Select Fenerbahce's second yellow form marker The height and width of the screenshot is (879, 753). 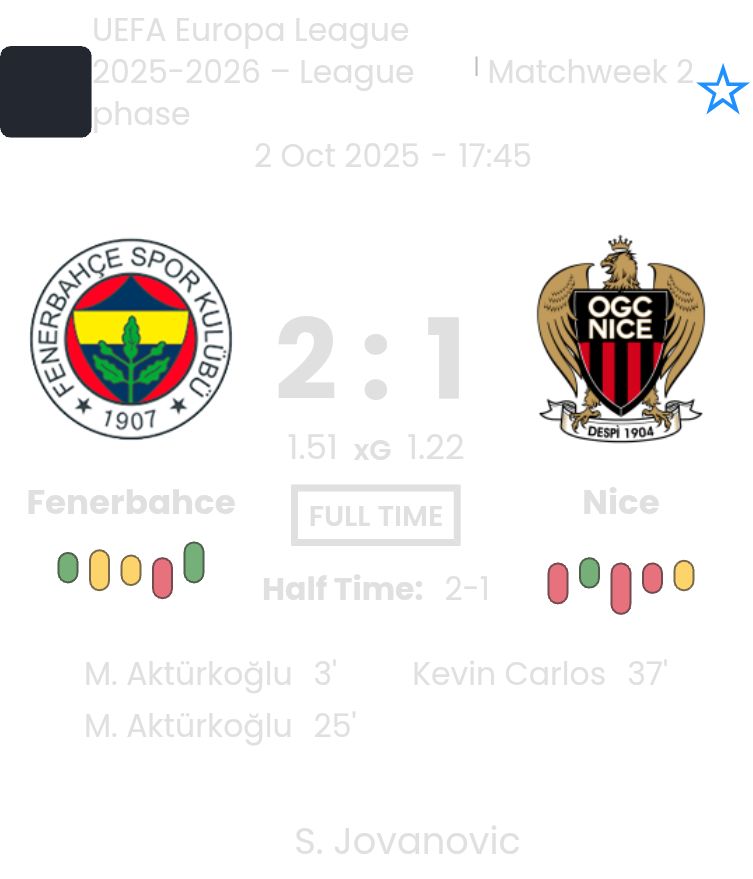point(130,570)
